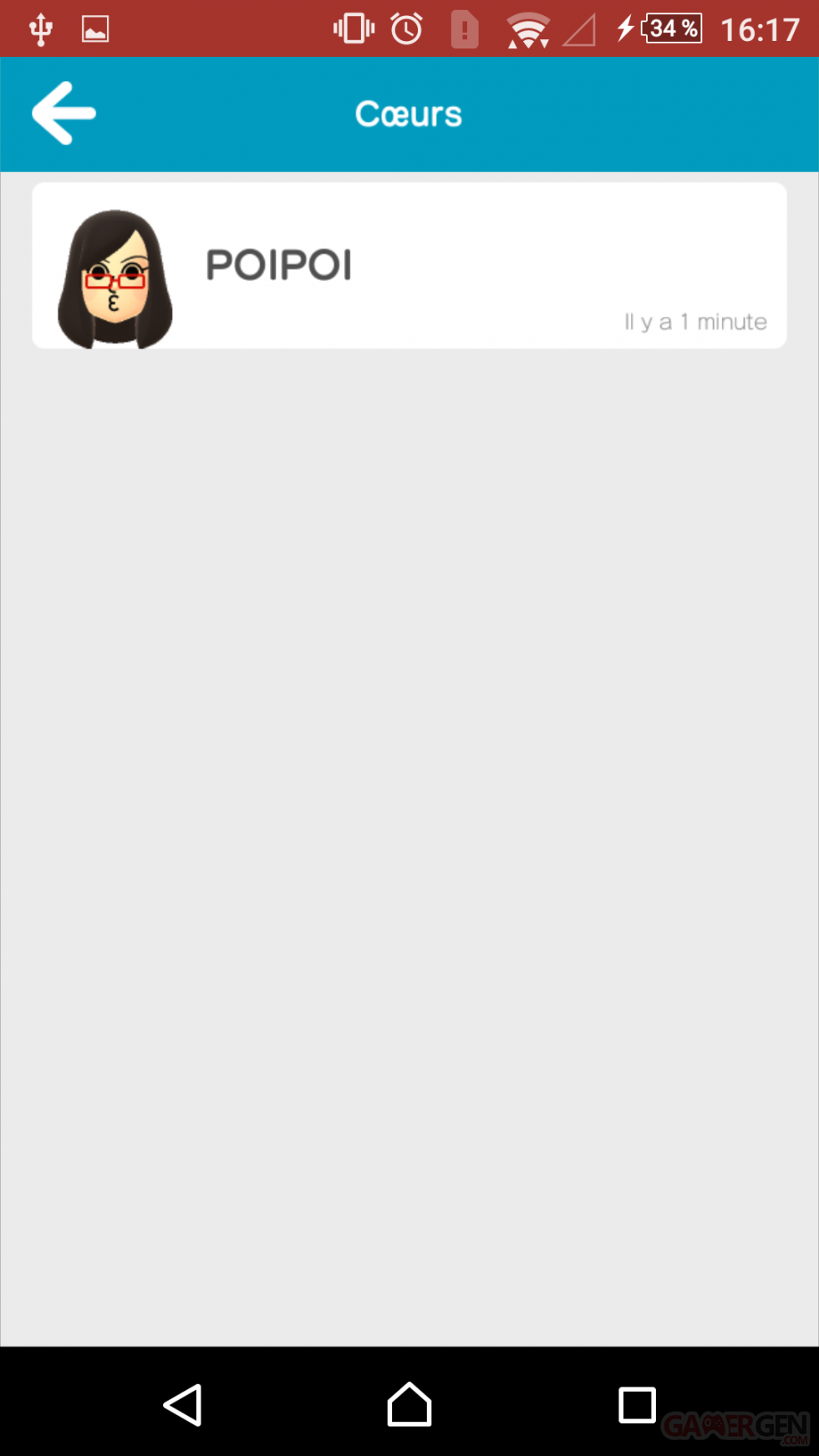The height and width of the screenshot is (1456, 819).
Task: Tap the cellular signal triangle icon
Action: [581, 28]
